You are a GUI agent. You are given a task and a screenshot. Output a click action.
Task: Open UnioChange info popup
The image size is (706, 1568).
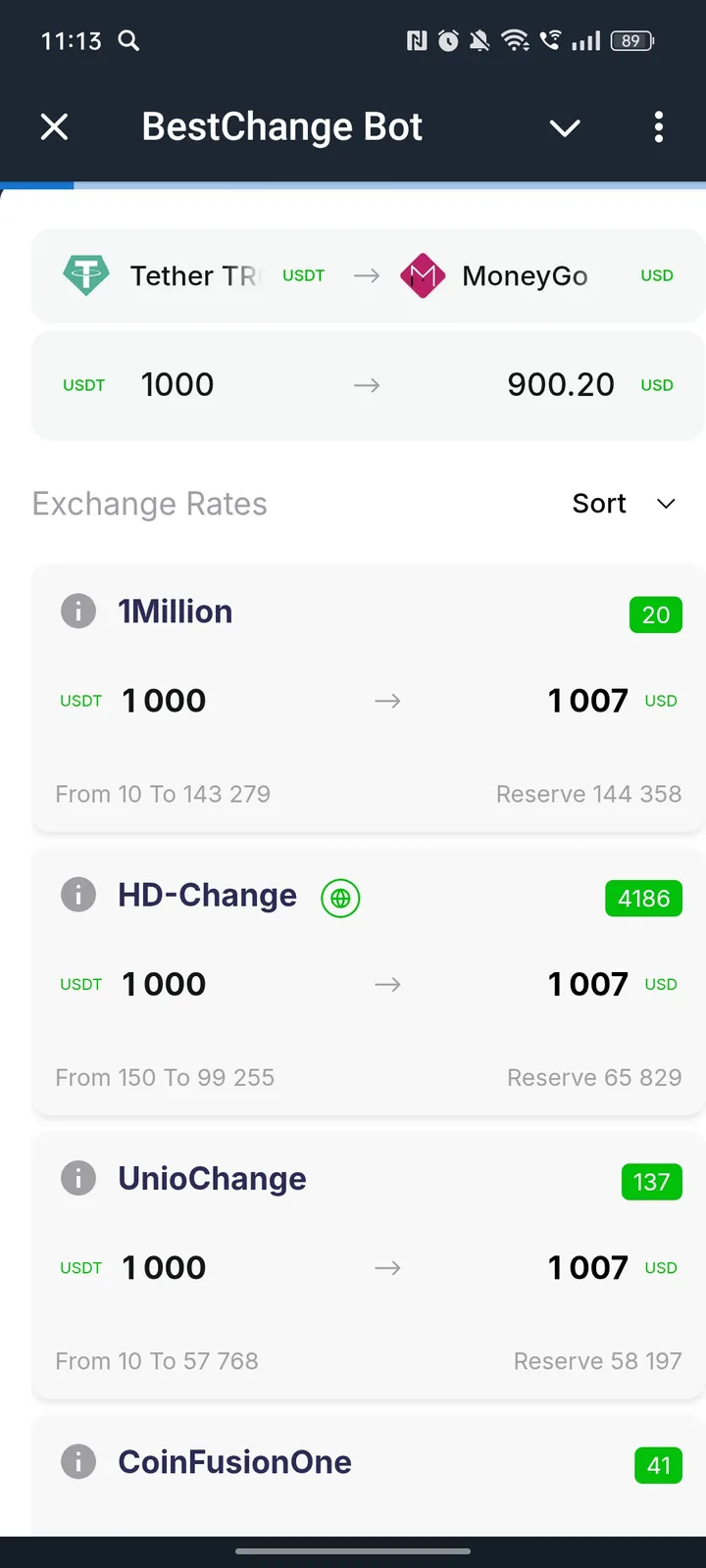77,1177
